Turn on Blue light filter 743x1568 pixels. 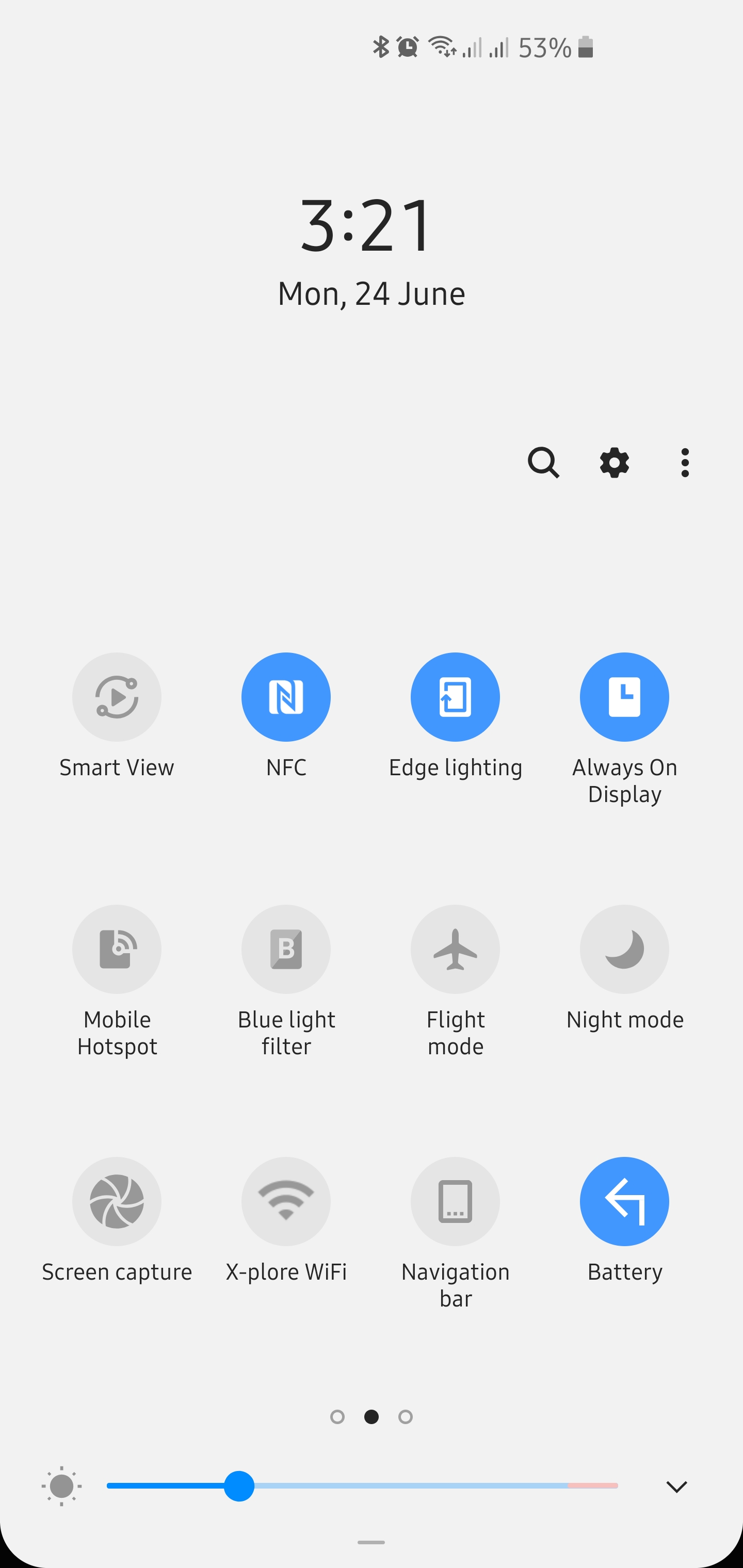[x=286, y=950]
